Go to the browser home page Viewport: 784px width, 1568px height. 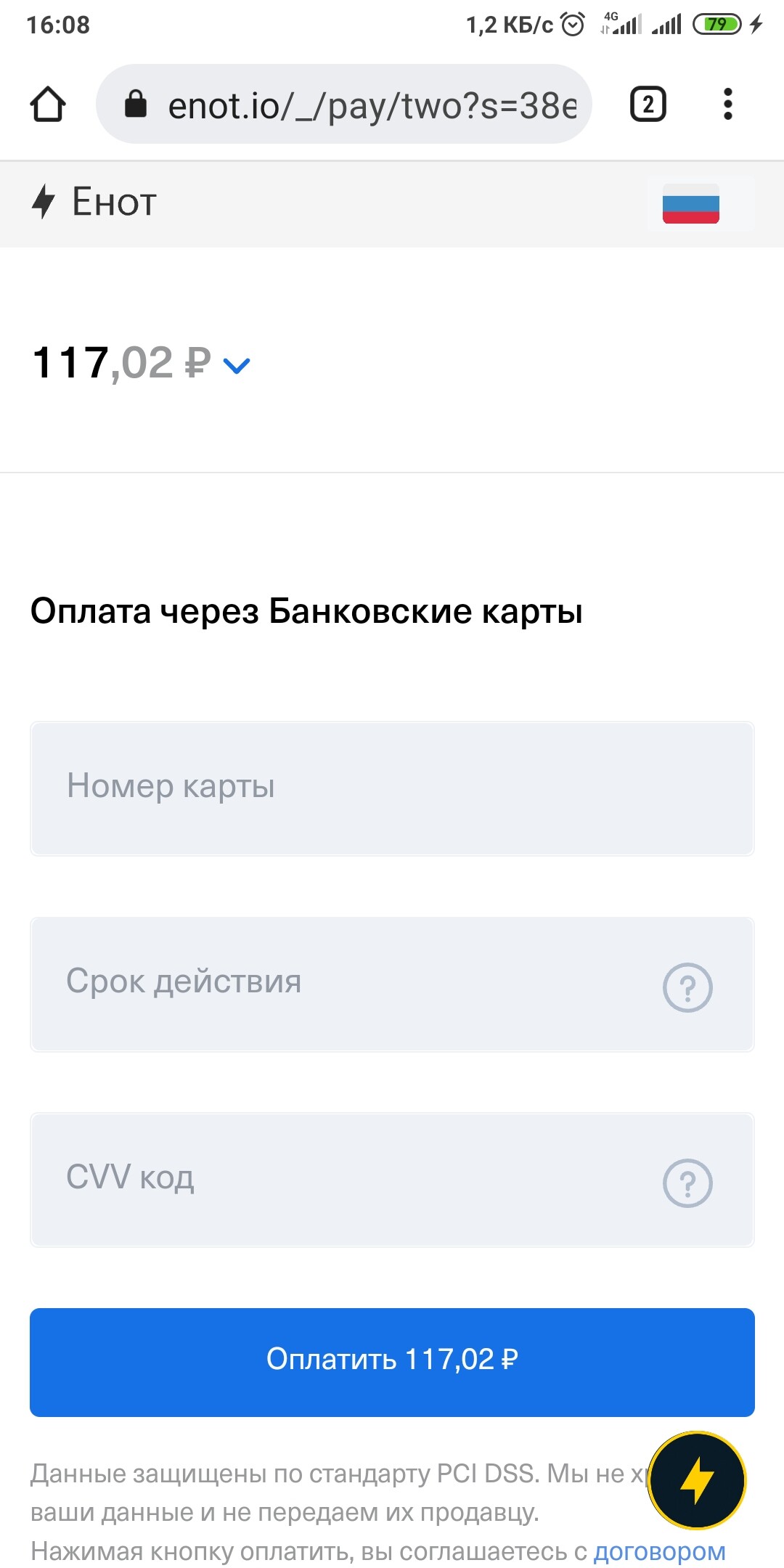[48, 105]
